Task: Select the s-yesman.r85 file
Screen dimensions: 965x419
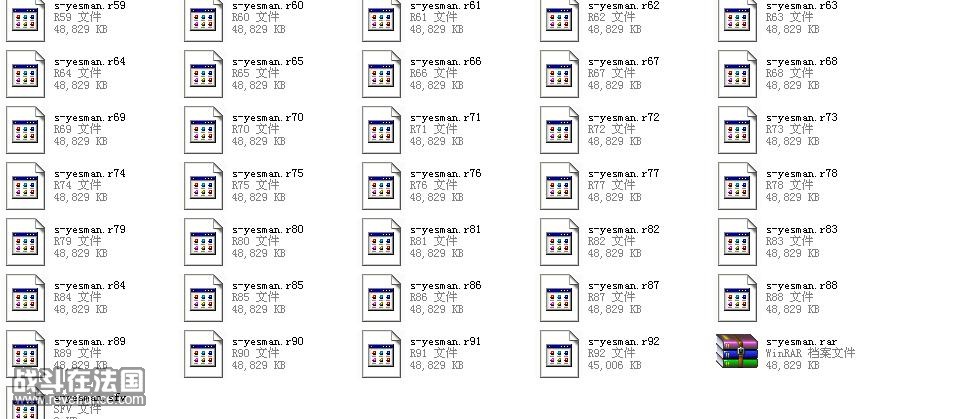Action: tap(203, 300)
